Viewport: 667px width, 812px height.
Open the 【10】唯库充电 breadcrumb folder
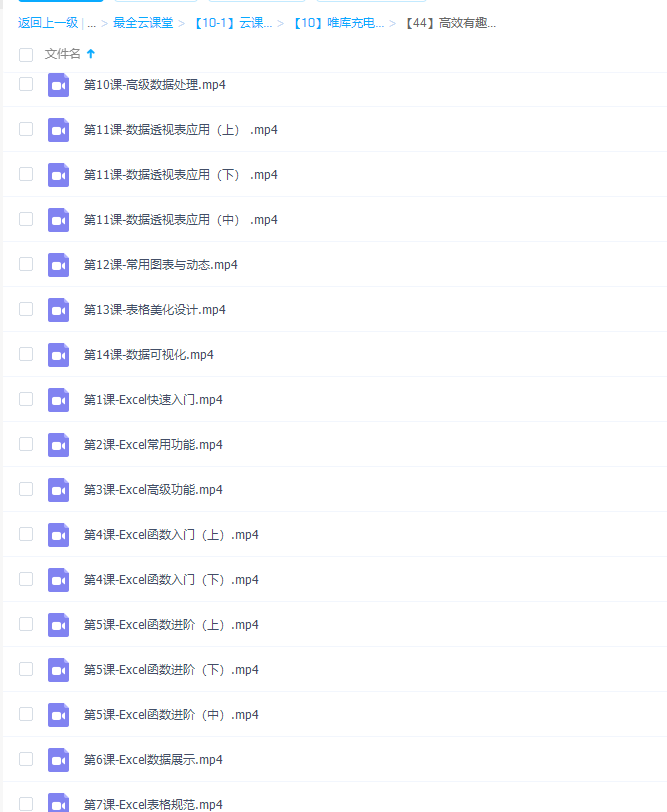[x=338, y=22]
